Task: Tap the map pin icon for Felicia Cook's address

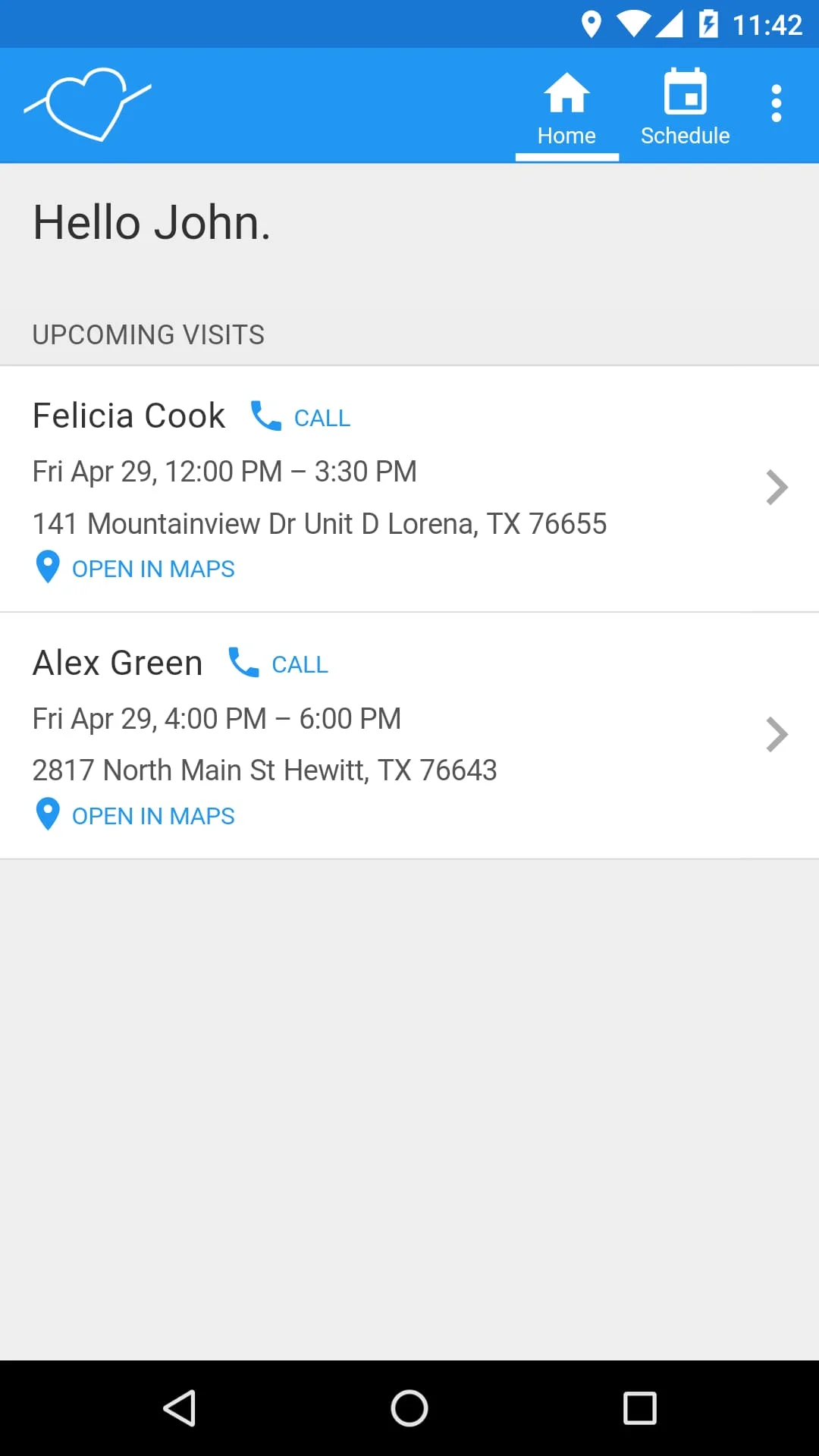Action: click(47, 567)
